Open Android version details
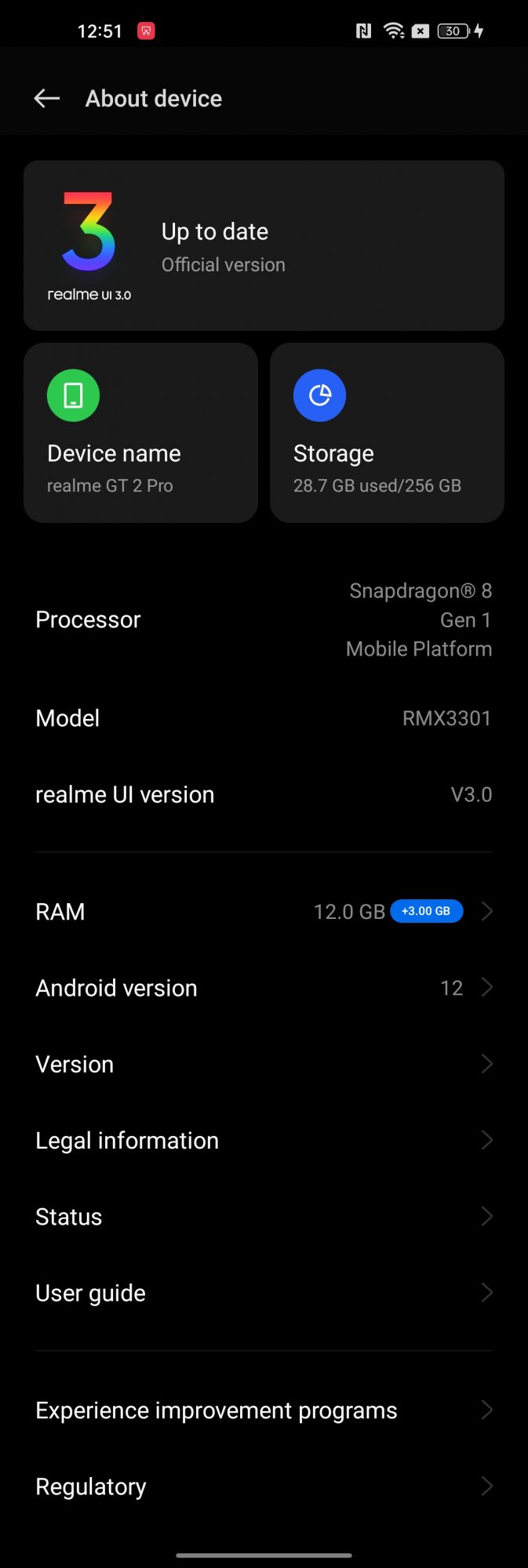Screen dimensions: 528x1568 (264, 988)
